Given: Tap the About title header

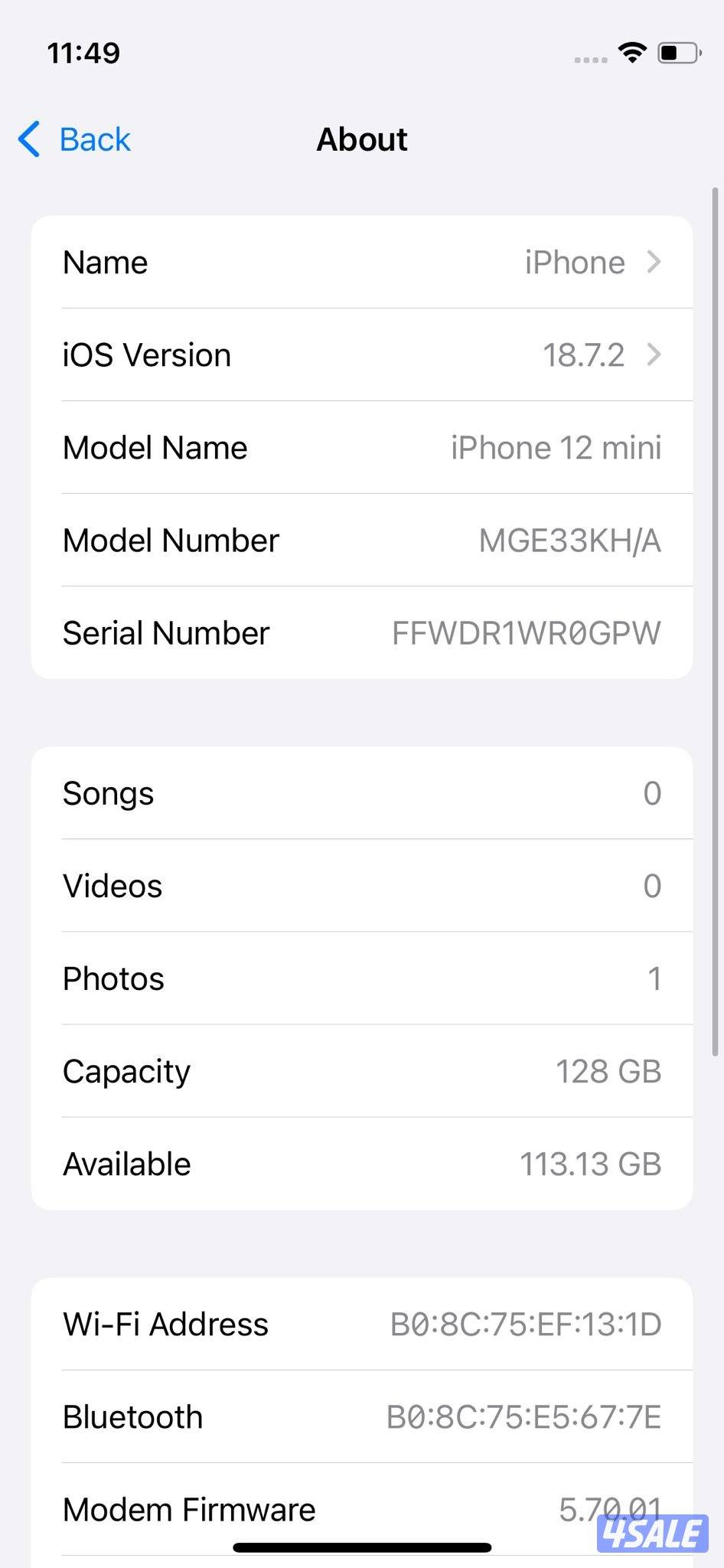Looking at the screenshot, I should [x=361, y=139].
